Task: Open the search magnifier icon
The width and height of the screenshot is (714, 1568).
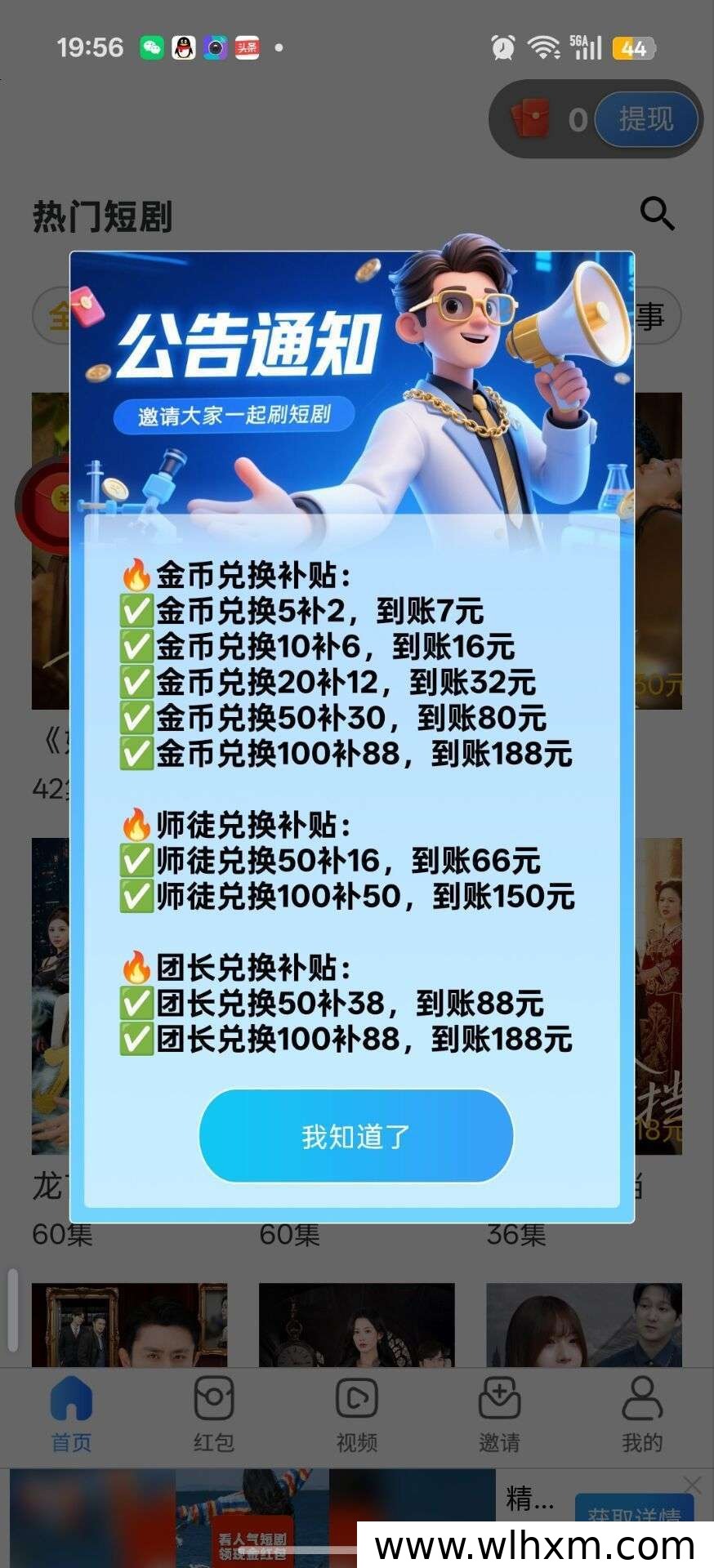Action: 656,214
